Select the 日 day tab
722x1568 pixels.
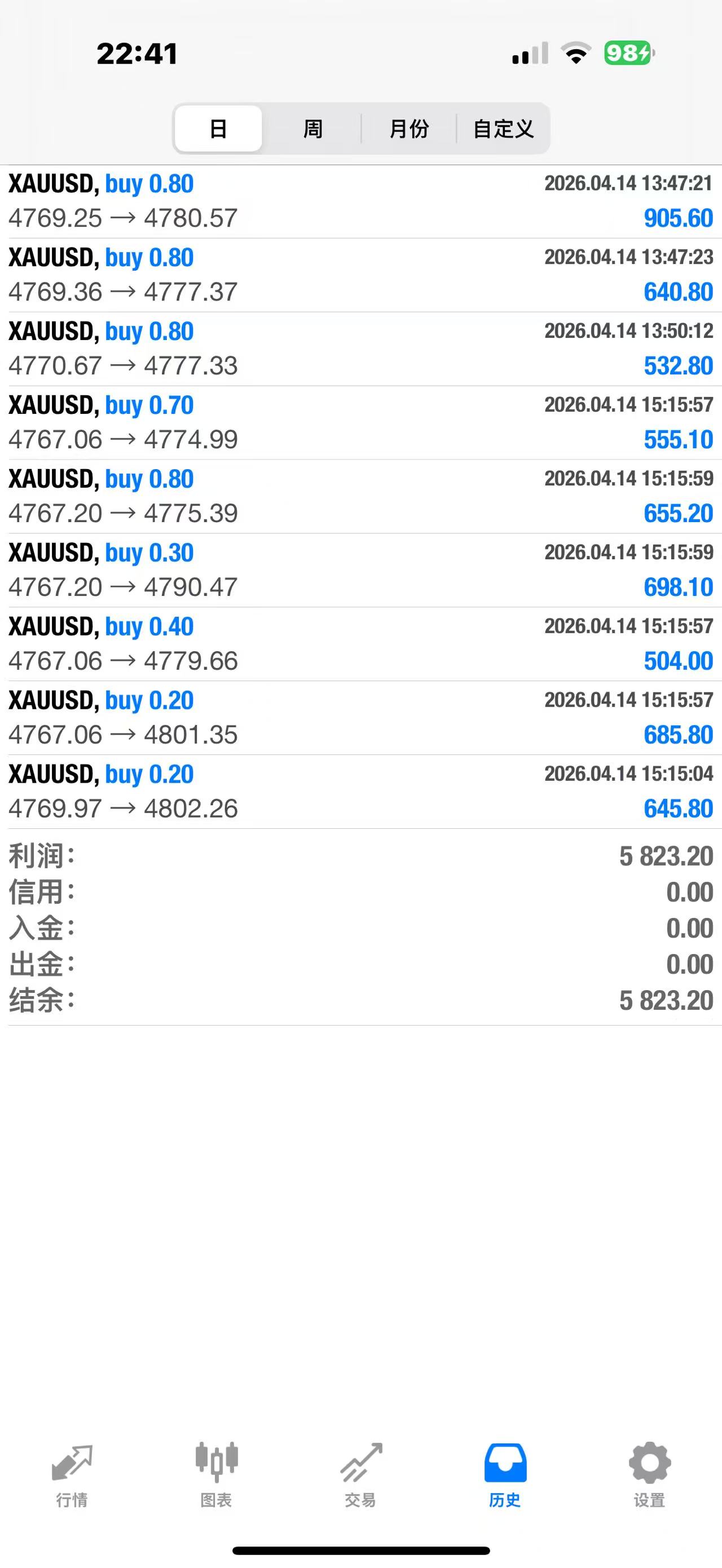217,129
